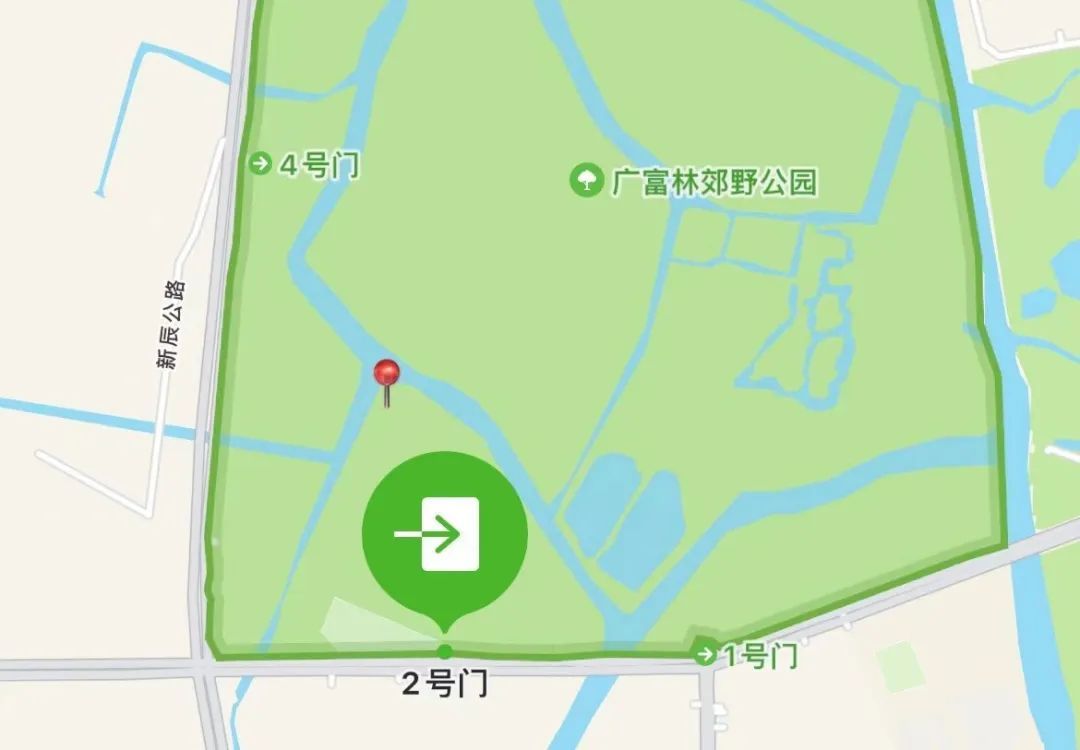Tap the red dropped pin

click(386, 375)
